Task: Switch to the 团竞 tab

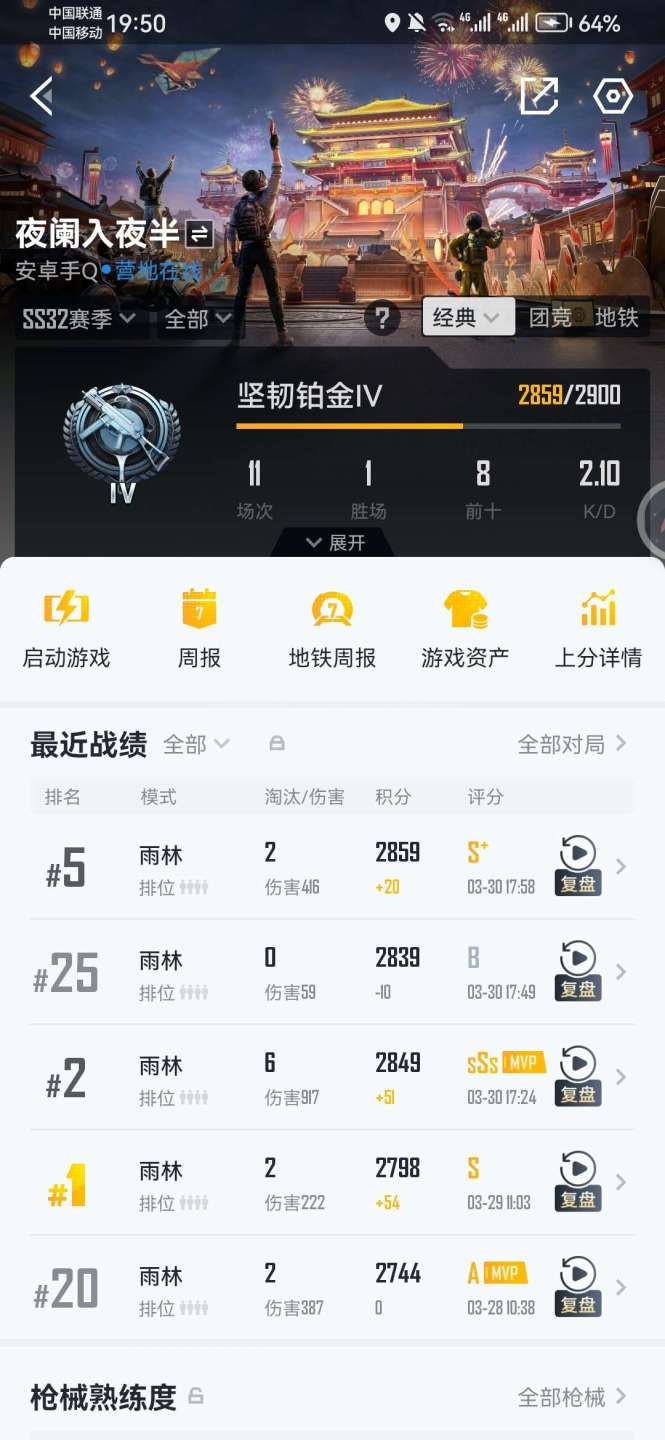Action: [550, 318]
